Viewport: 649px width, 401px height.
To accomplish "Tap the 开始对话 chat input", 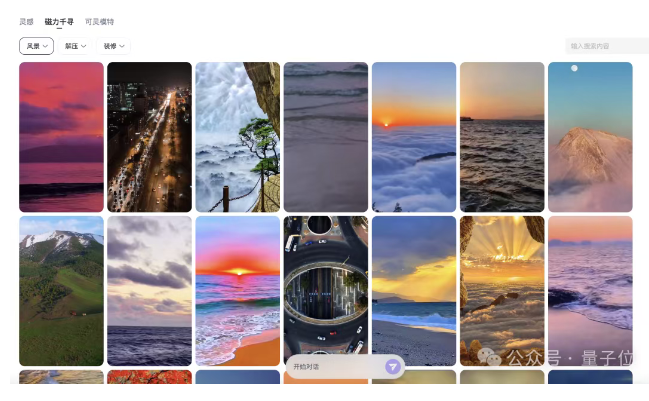I will (333, 367).
